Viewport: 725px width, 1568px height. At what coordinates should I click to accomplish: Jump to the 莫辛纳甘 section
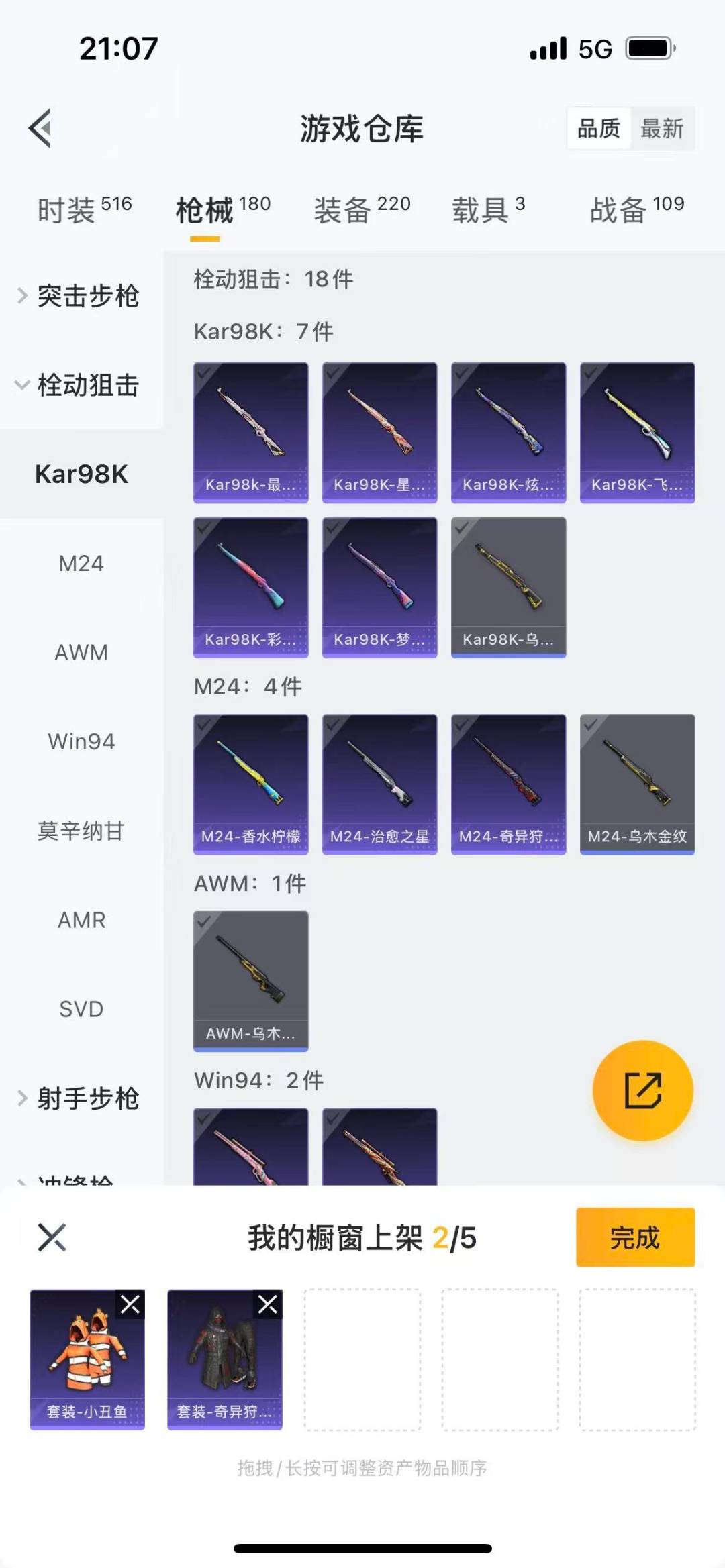(x=81, y=831)
